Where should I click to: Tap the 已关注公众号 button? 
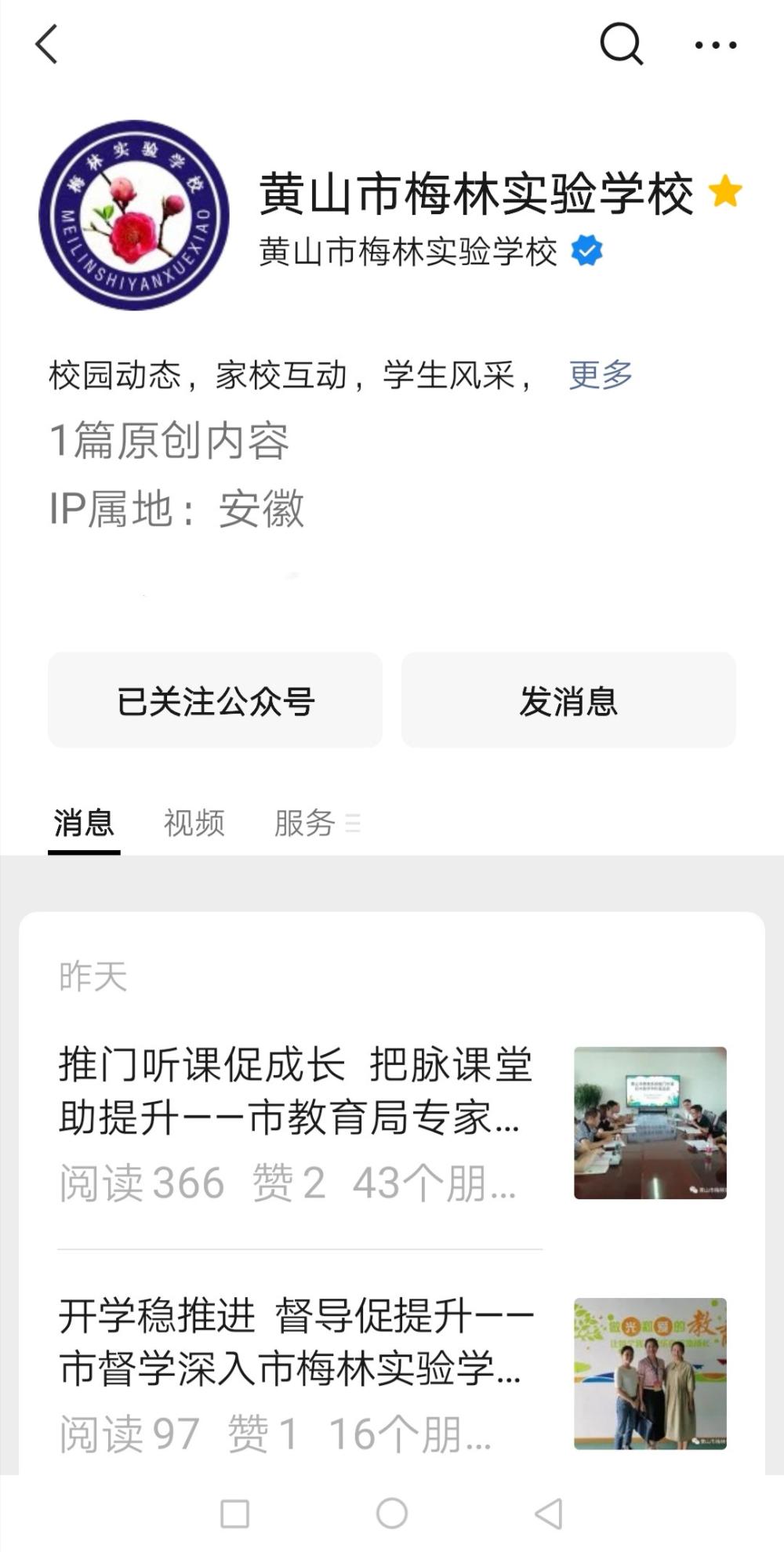pos(216,700)
